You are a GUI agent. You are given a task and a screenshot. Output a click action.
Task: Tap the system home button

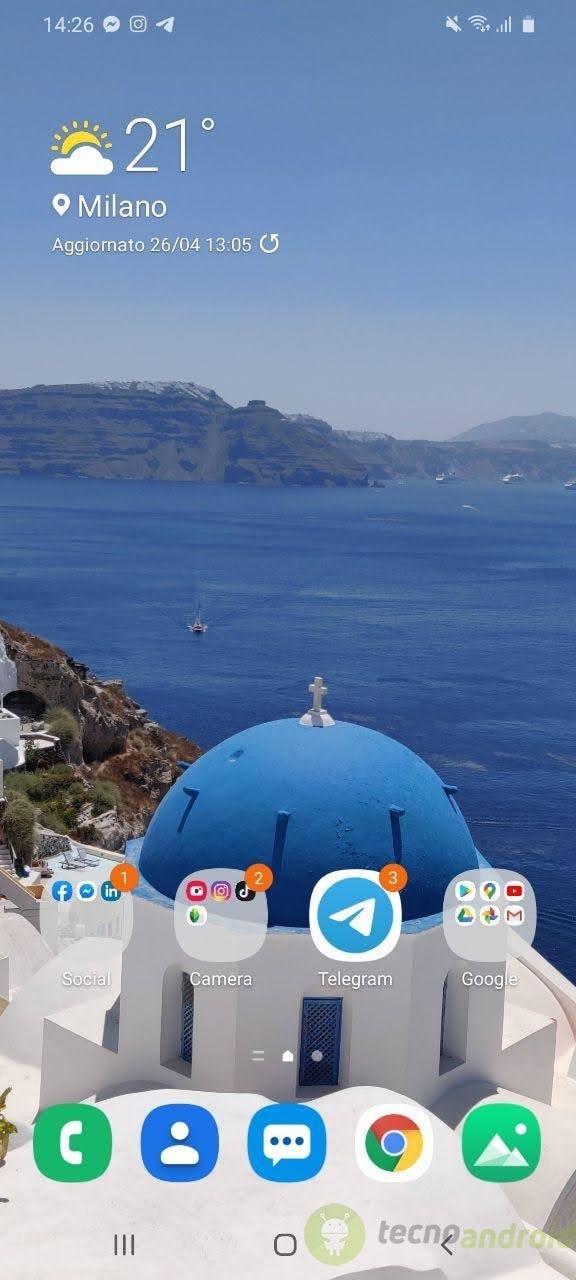click(286, 1244)
